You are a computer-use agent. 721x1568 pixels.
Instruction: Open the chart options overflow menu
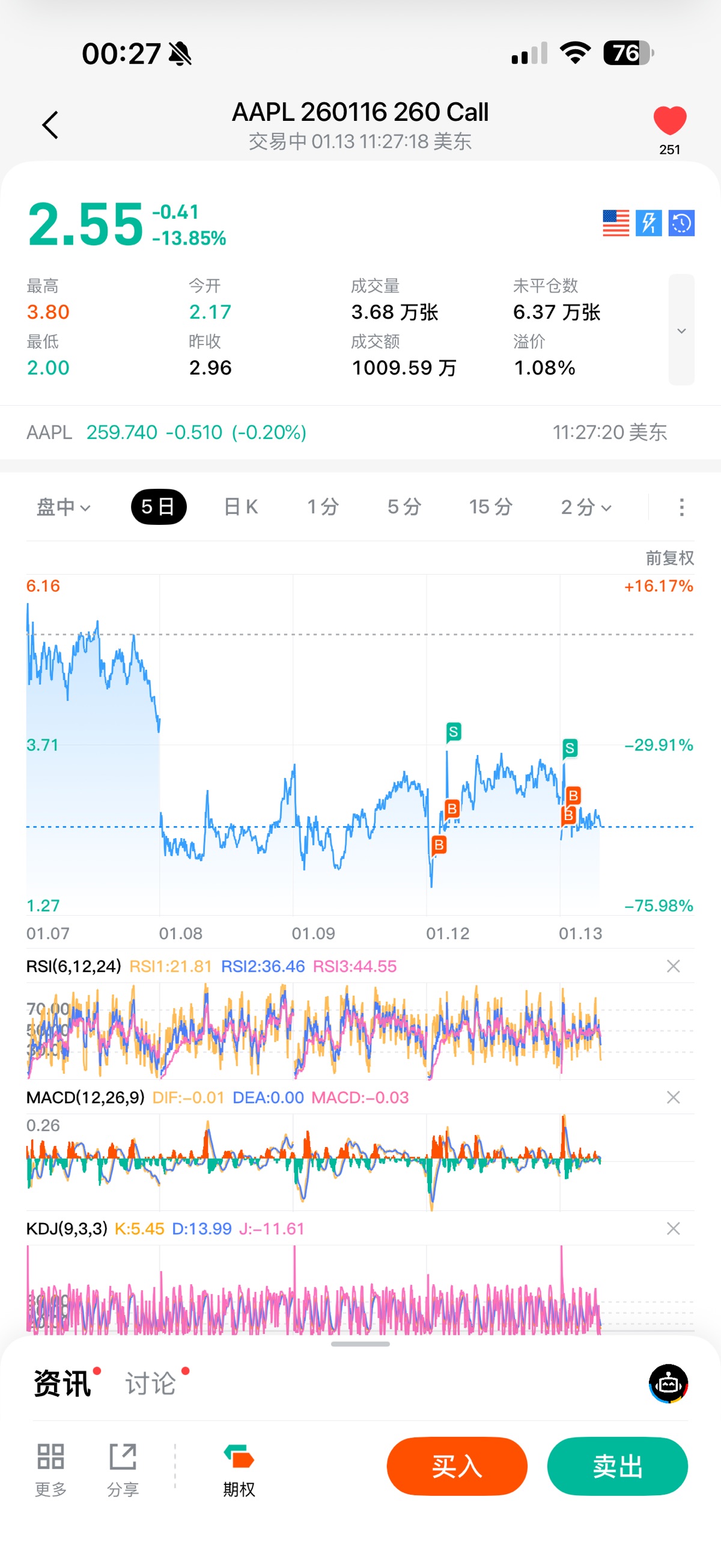(x=681, y=507)
